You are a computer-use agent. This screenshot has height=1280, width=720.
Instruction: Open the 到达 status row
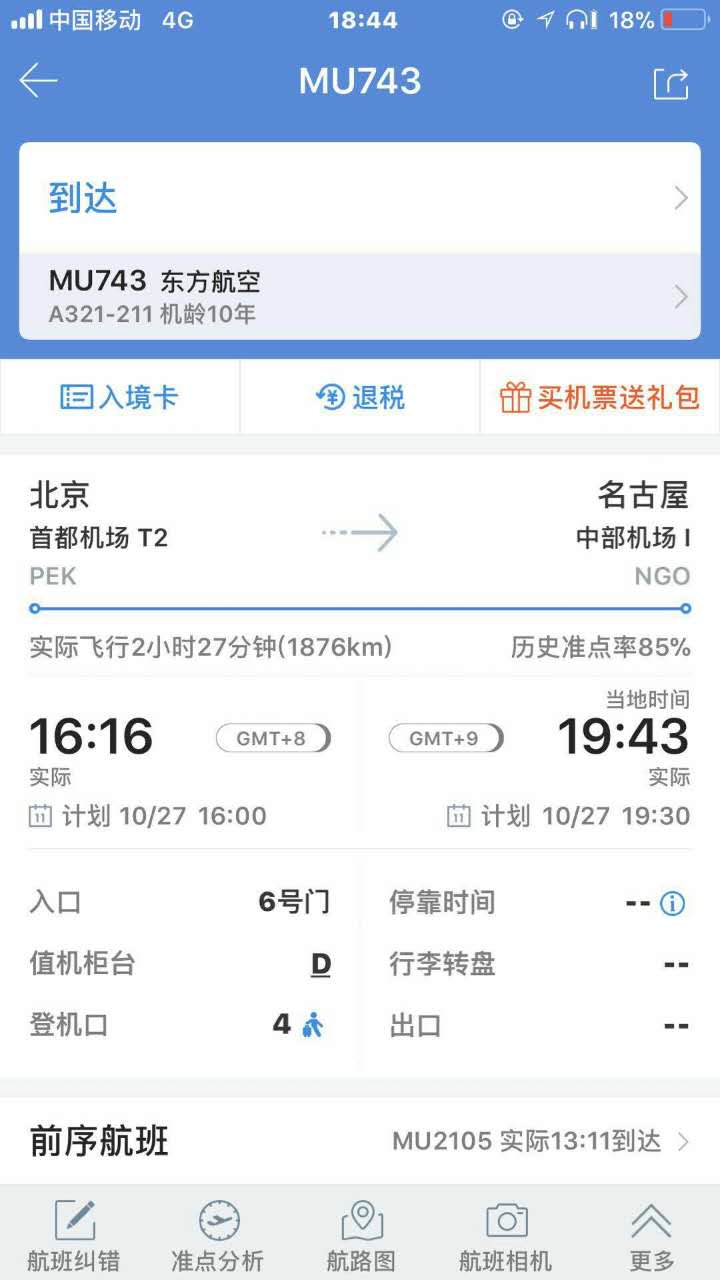click(x=360, y=198)
